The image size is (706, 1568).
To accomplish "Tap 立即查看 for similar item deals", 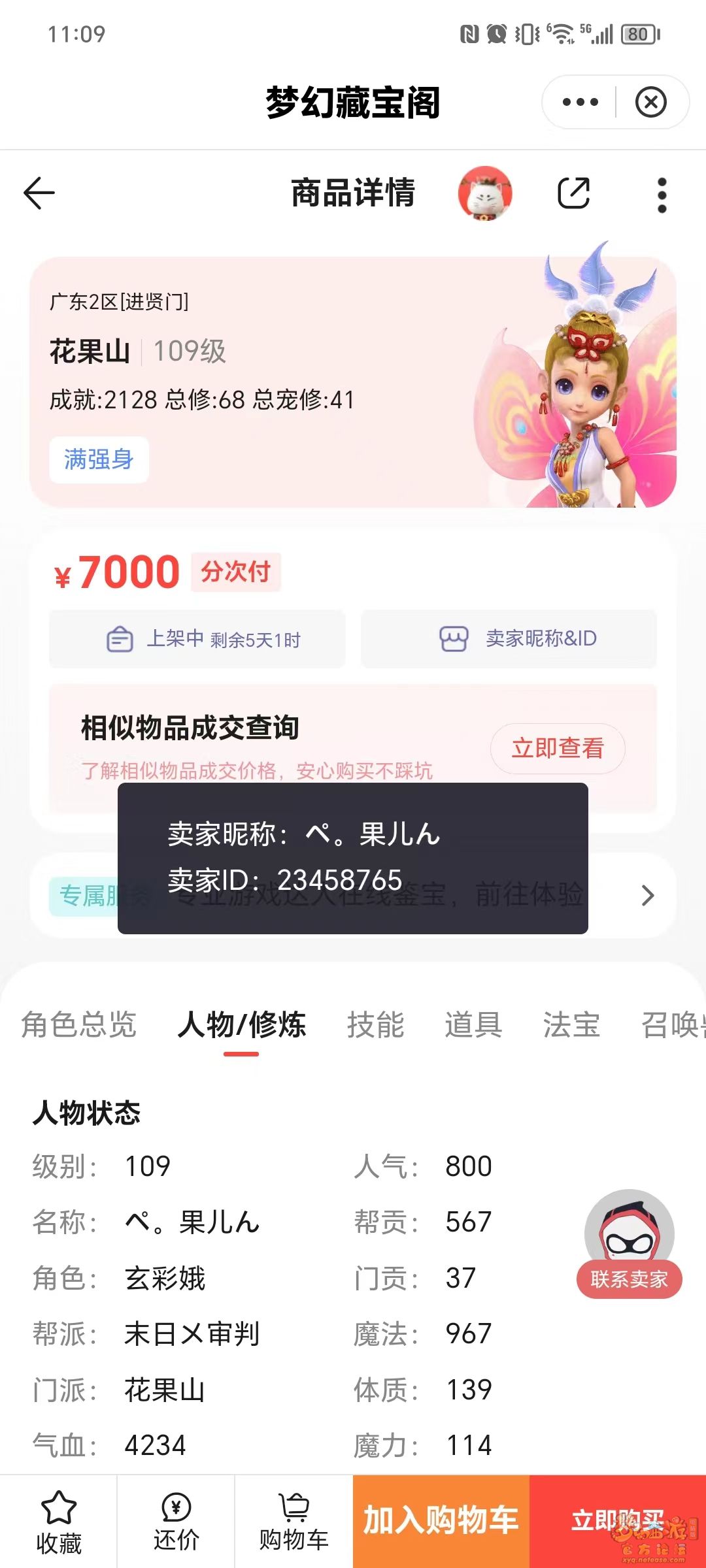I will [x=557, y=748].
